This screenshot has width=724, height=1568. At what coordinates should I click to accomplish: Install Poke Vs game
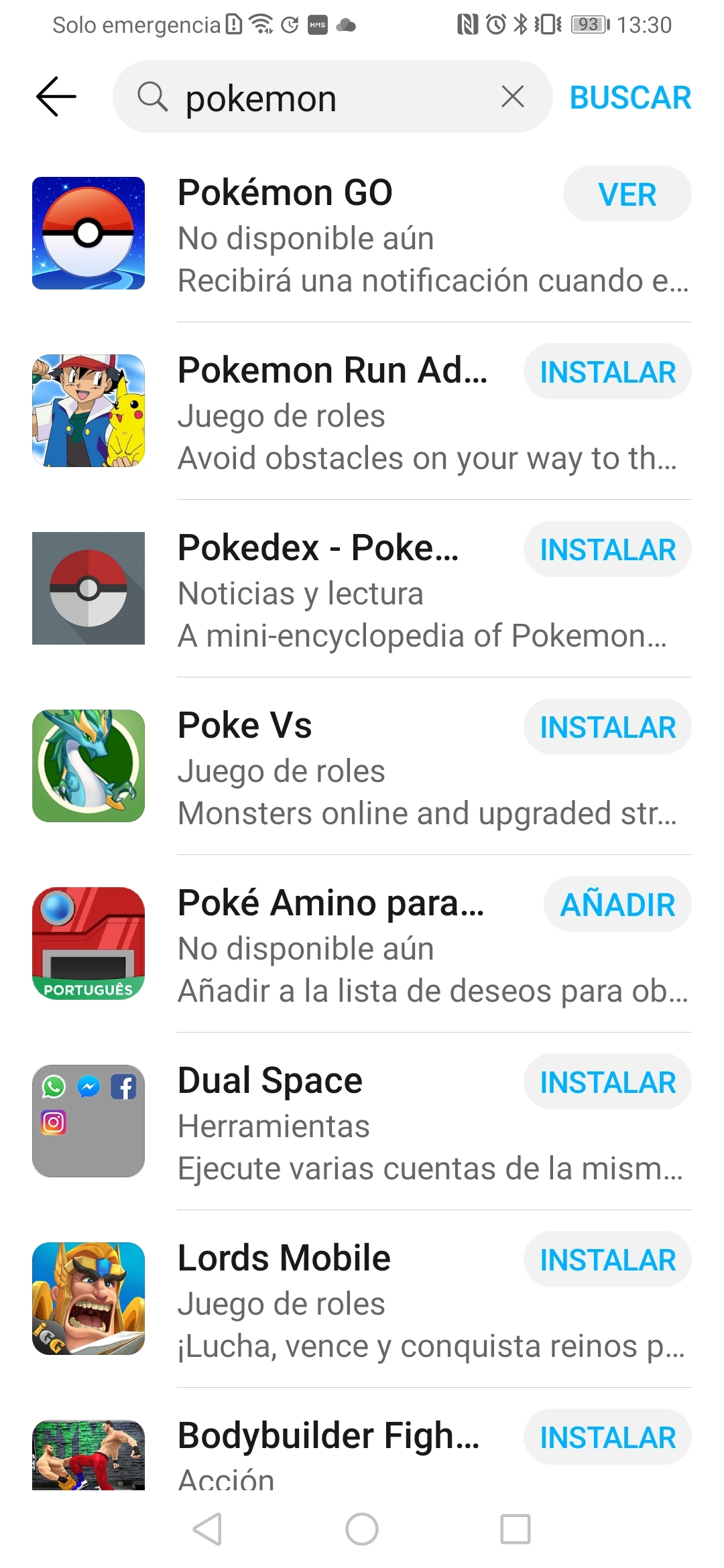click(x=607, y=727)
